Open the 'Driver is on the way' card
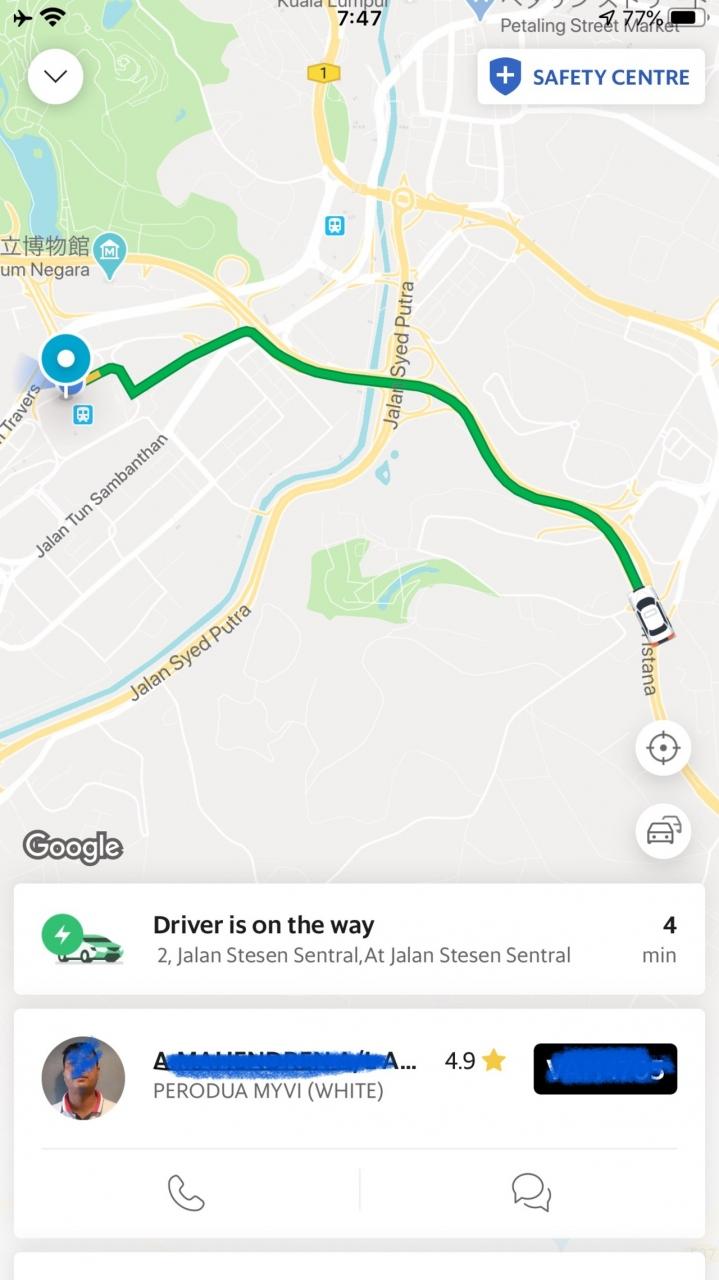The width and height of the screenshot is (719, 1280). (x=358, y=939)
